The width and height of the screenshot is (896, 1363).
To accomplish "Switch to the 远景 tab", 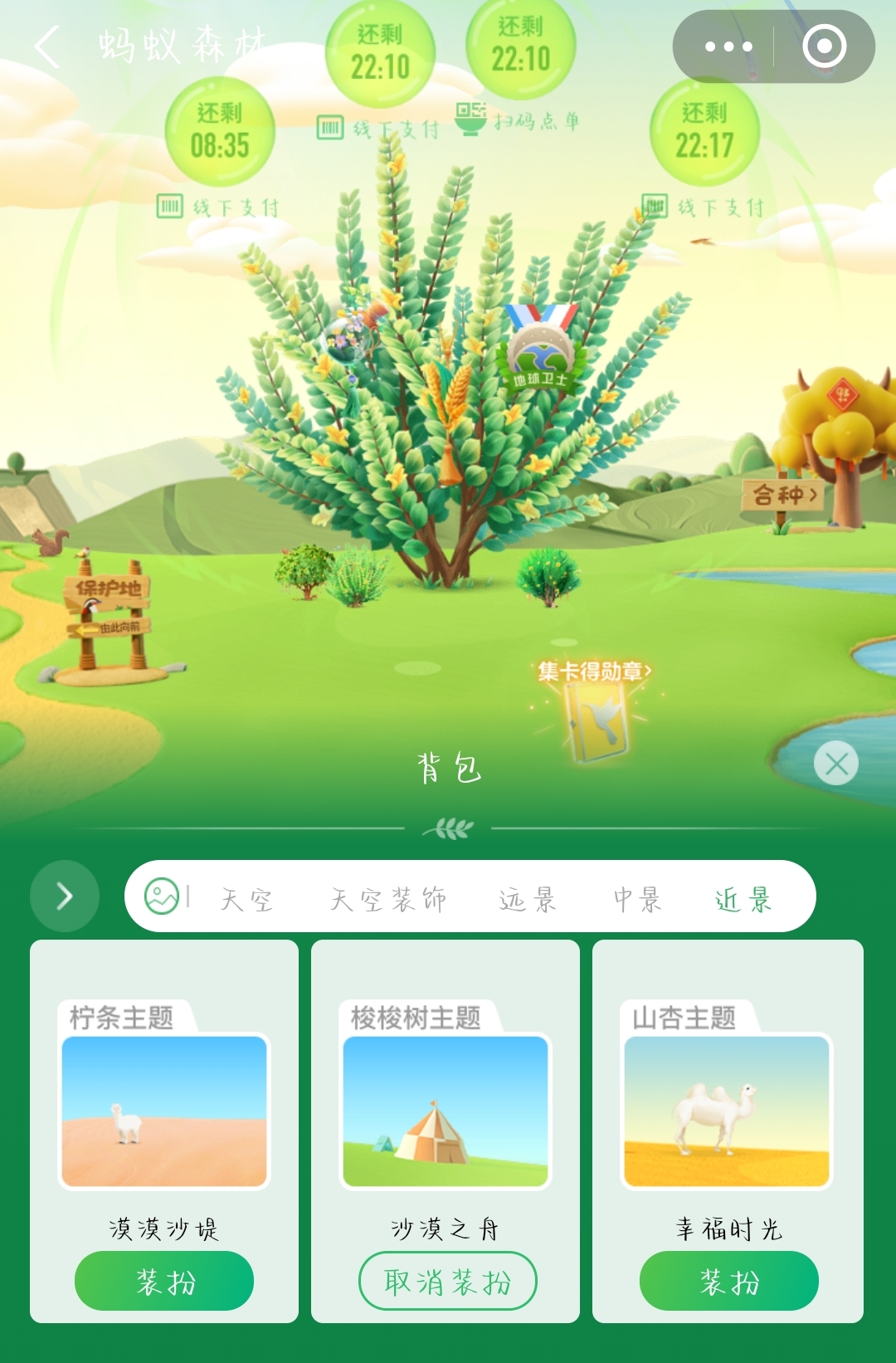I will 527,899.
